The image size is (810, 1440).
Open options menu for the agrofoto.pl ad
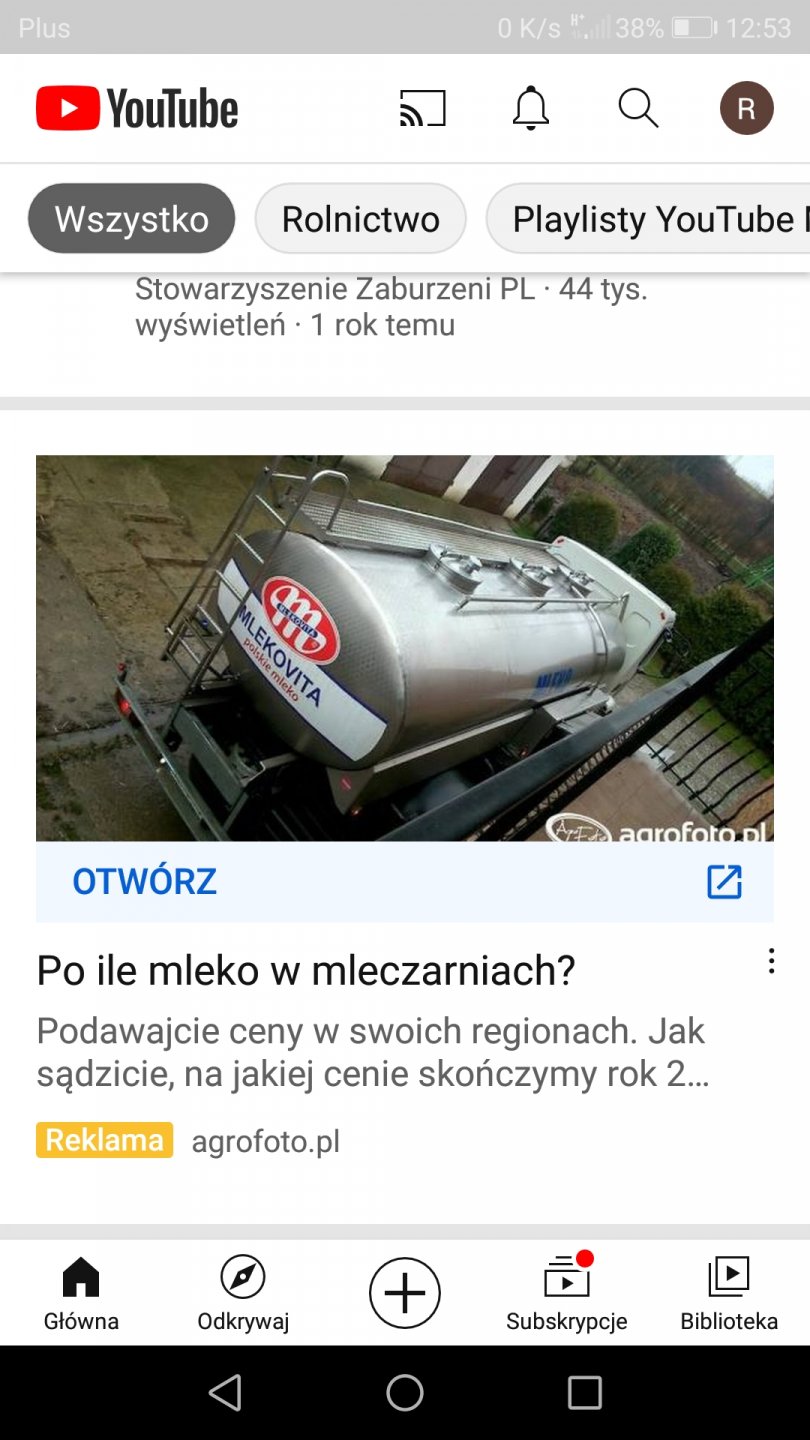coord(771,961)
